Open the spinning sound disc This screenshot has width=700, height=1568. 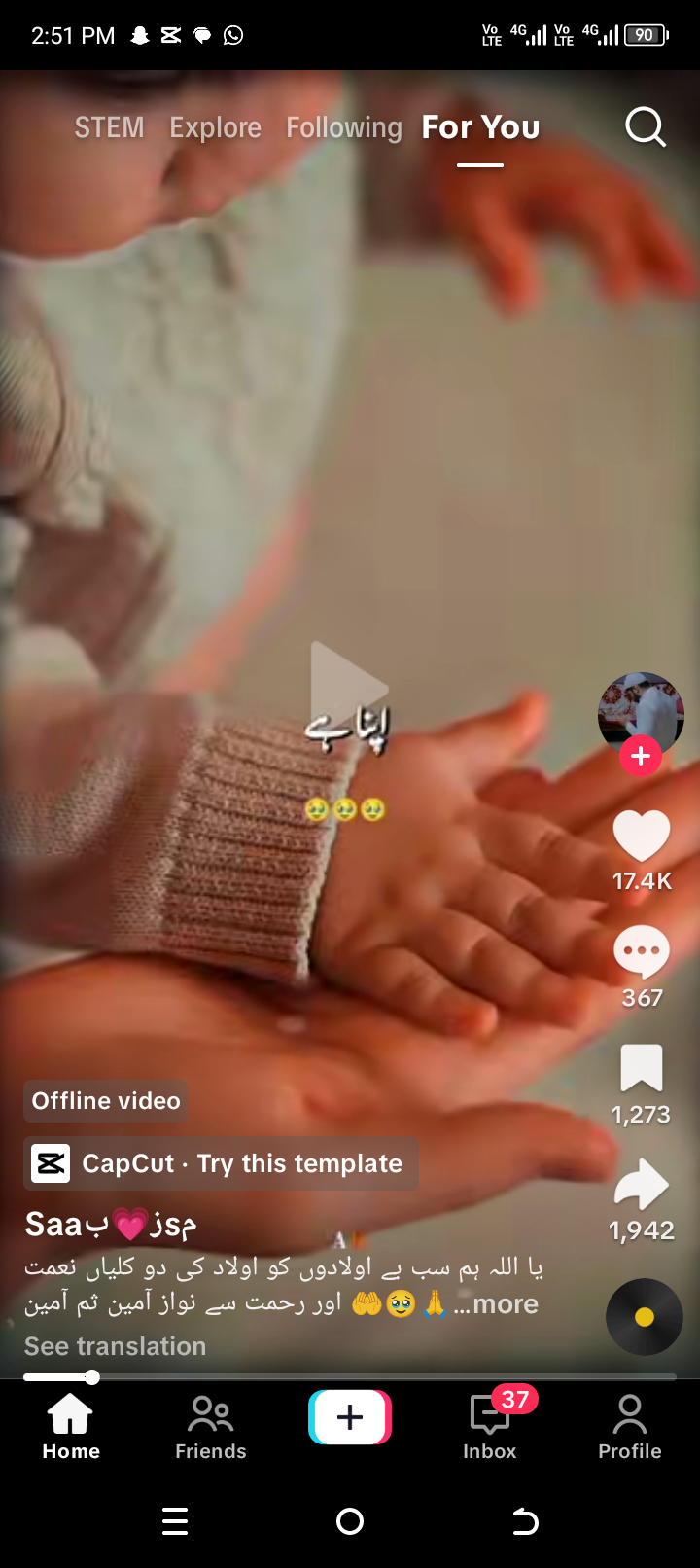pos(645,1317)
